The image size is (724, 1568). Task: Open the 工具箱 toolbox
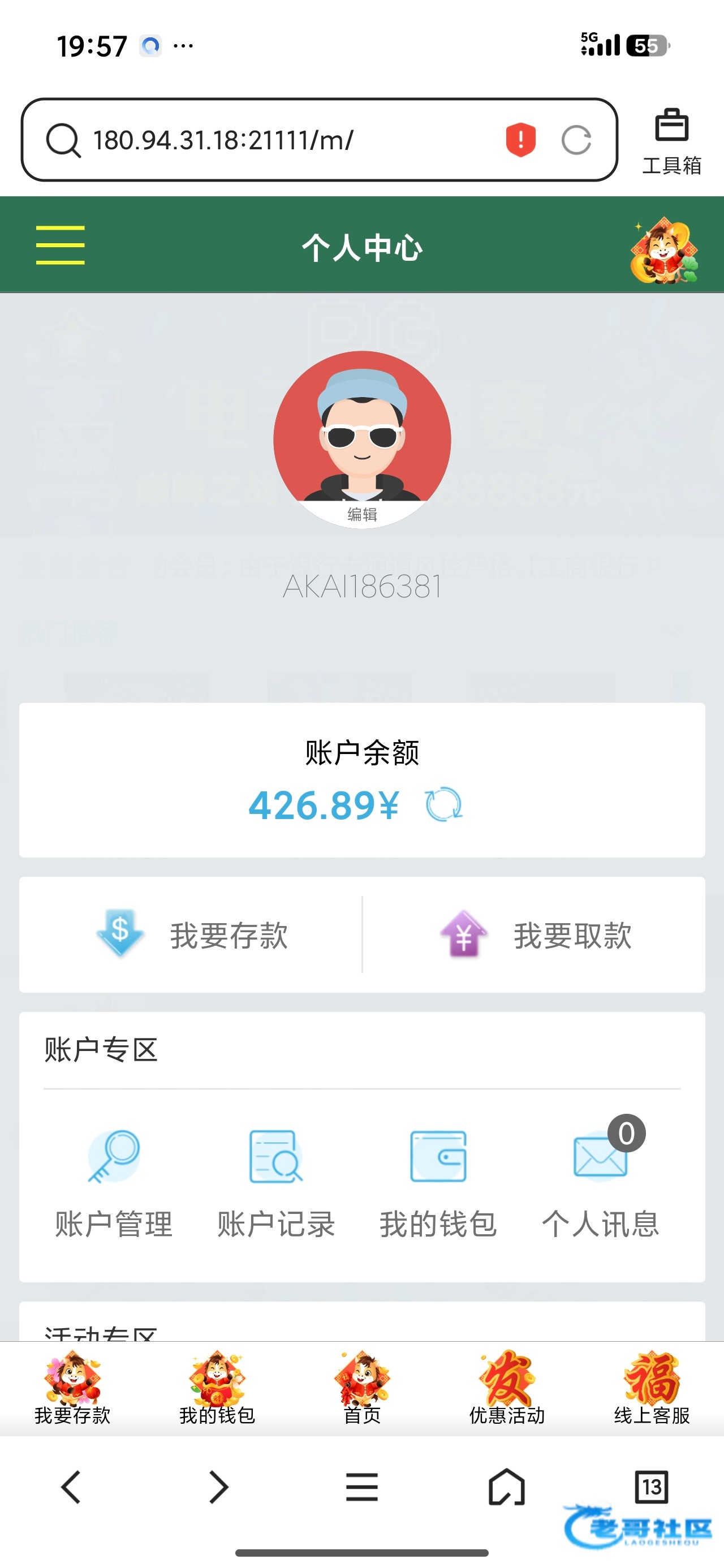tap(671, 141)
